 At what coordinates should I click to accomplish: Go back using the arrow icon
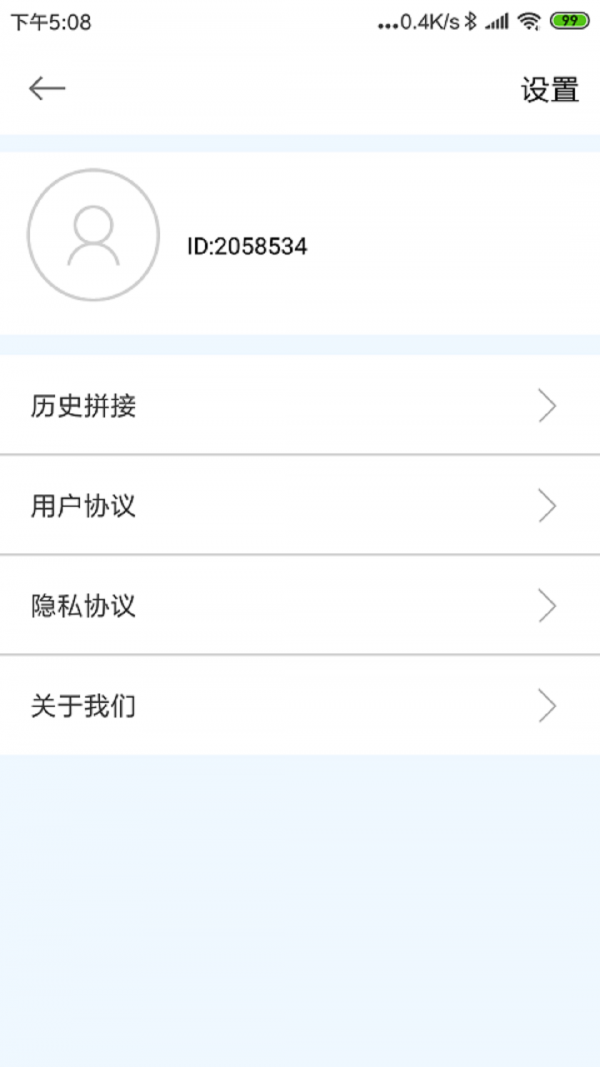46,89
